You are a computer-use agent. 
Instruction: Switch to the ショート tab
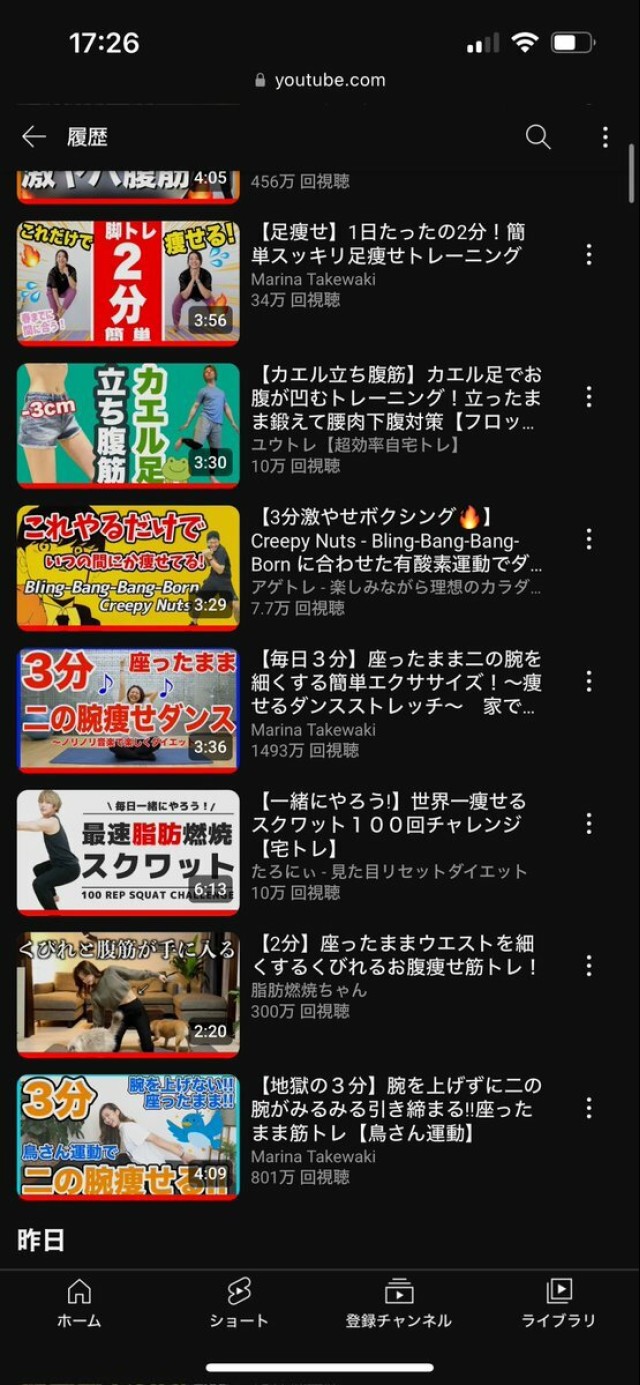pos(239,1303)
